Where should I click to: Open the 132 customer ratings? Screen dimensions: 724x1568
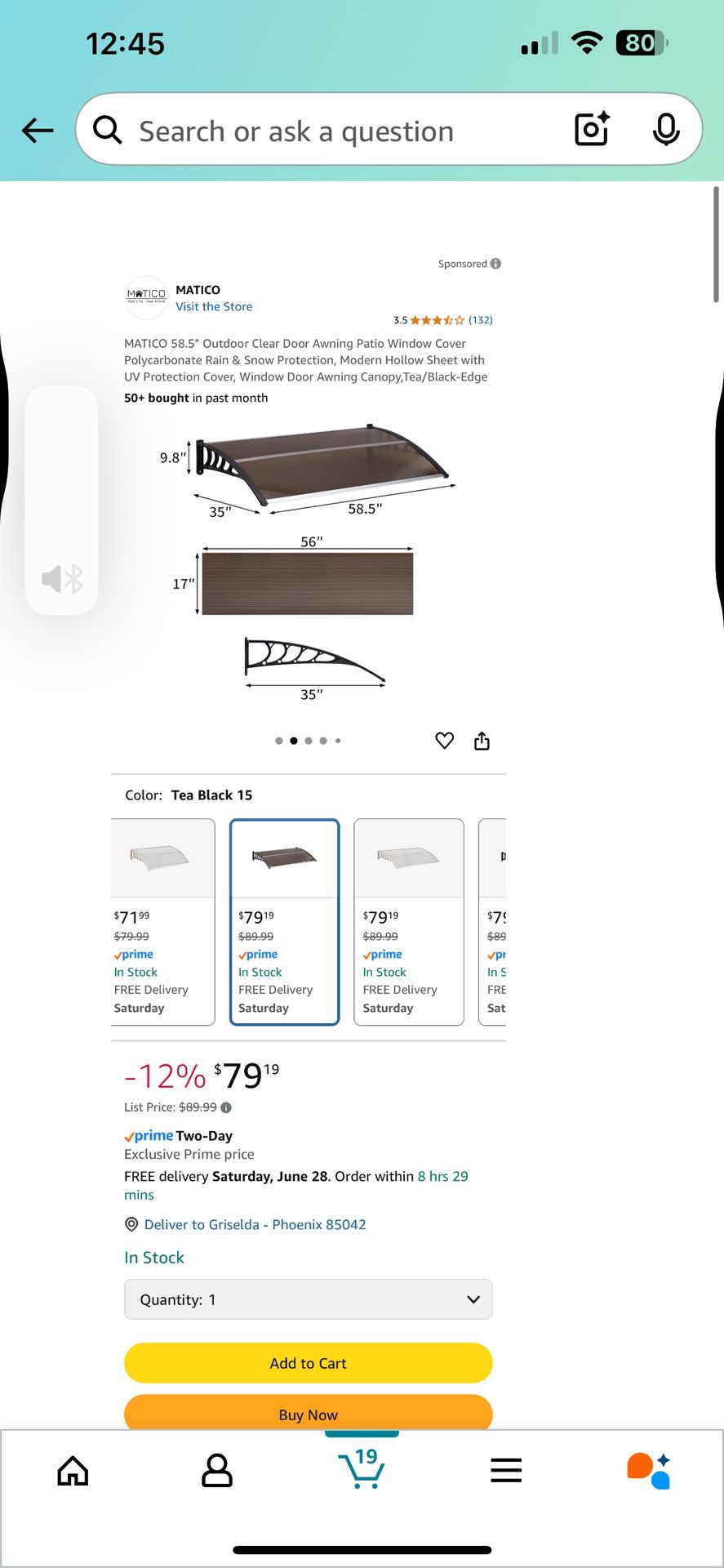(x=480, y=320)
